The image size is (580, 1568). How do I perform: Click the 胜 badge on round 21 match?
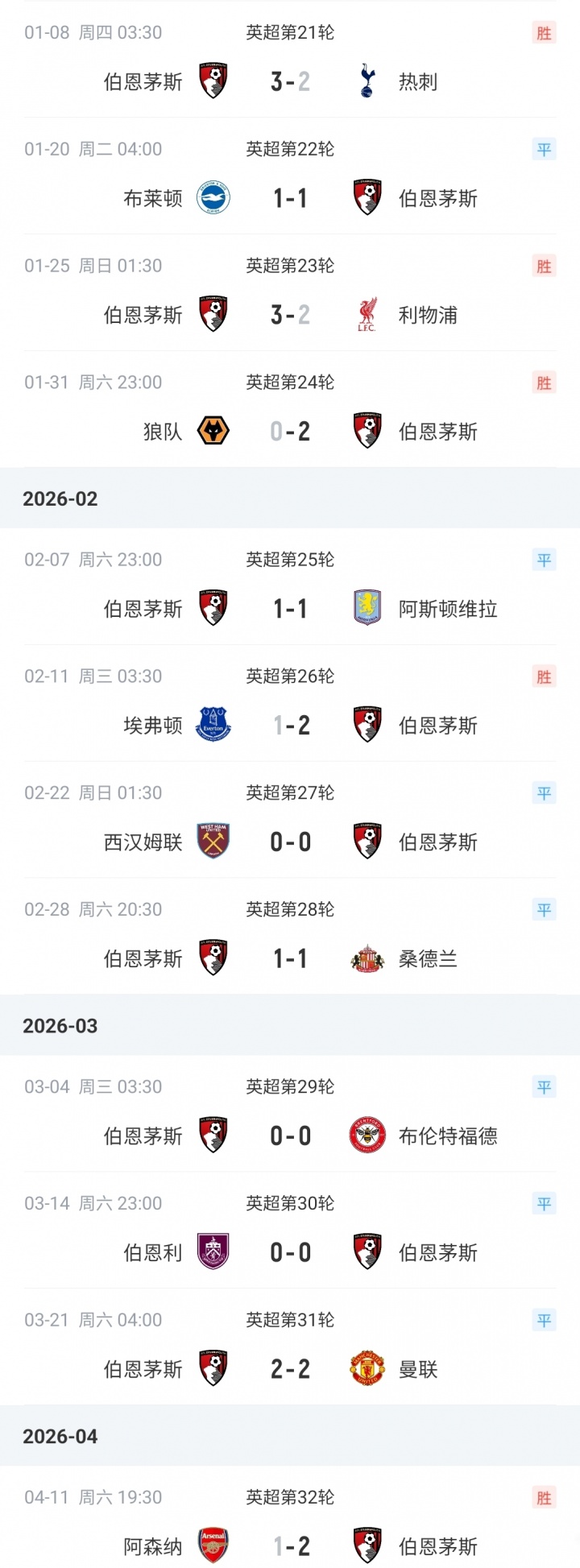click(545, 32)
